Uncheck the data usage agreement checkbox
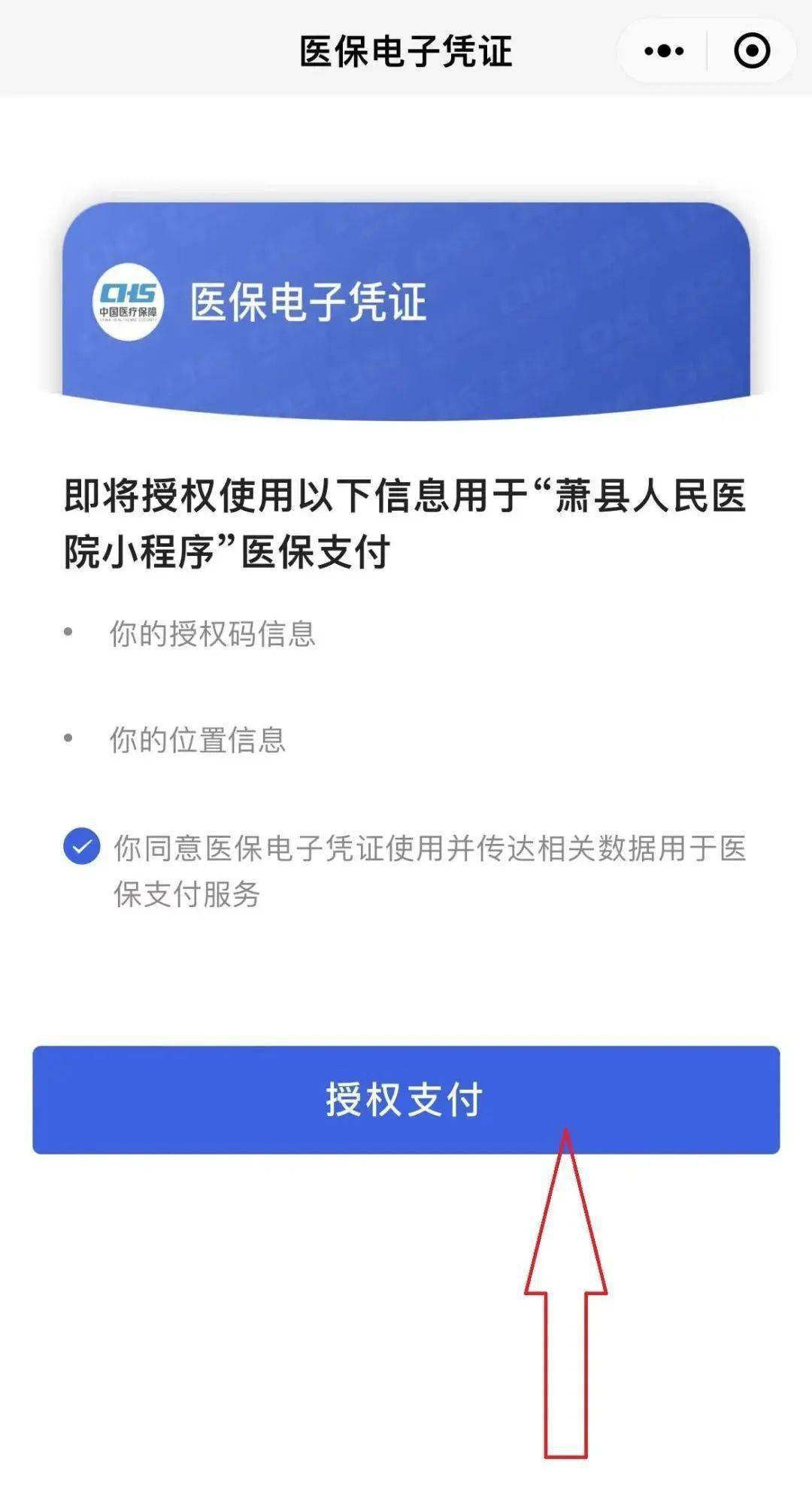The height and width of the screenshot is (1490, 812). point(82,846)
